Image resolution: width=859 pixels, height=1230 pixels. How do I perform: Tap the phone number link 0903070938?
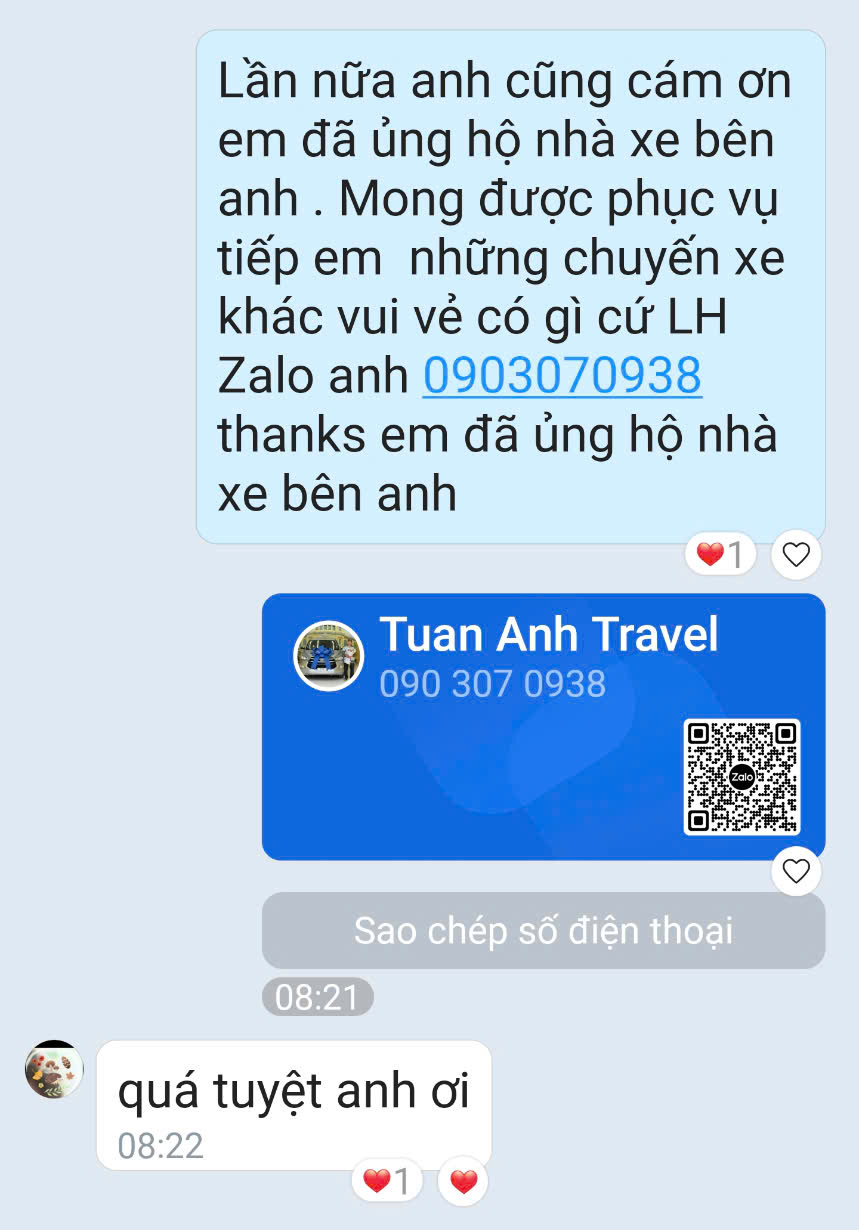coord(562,376)
